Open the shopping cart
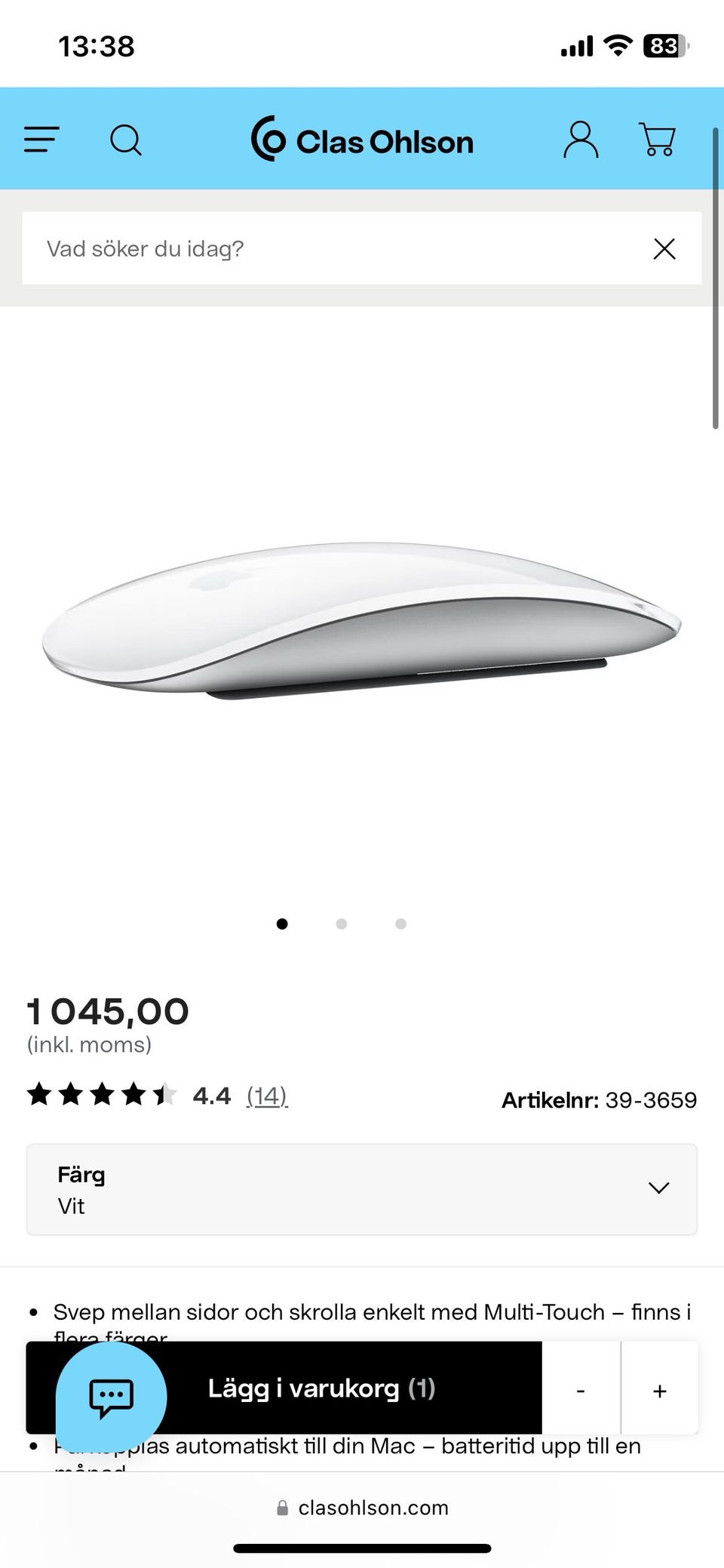The image size is (724, 1568). coord(658,140)
